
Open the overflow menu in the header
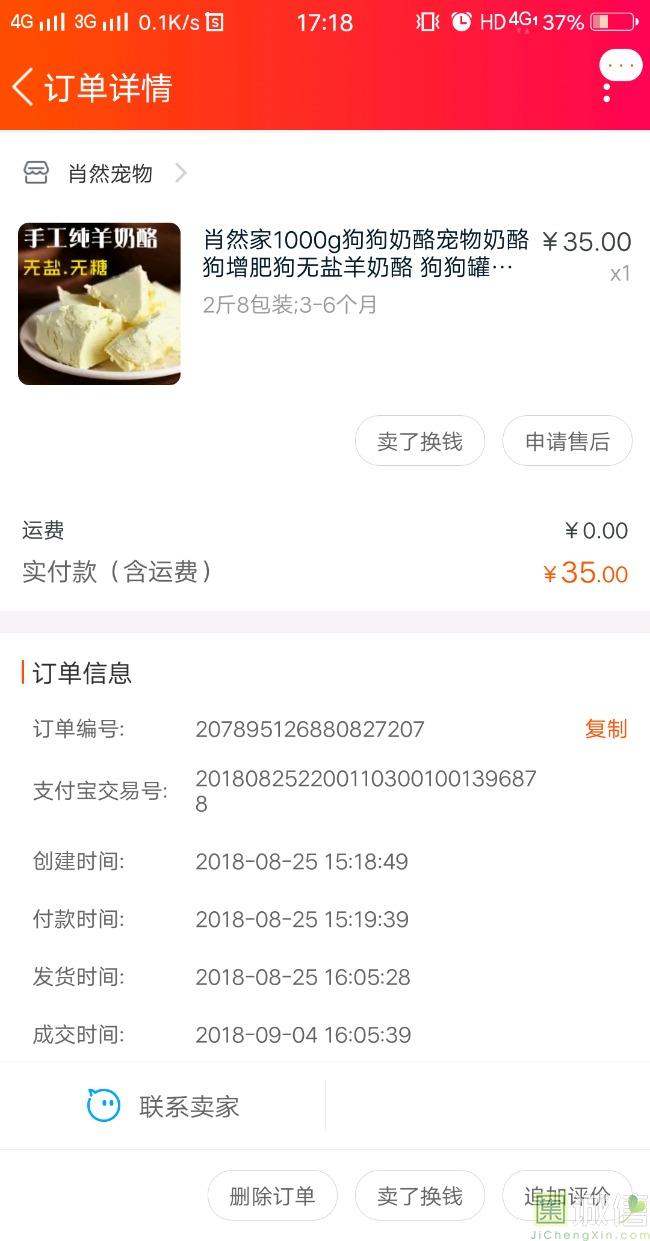pyautogui.click(x=607, y=88)
